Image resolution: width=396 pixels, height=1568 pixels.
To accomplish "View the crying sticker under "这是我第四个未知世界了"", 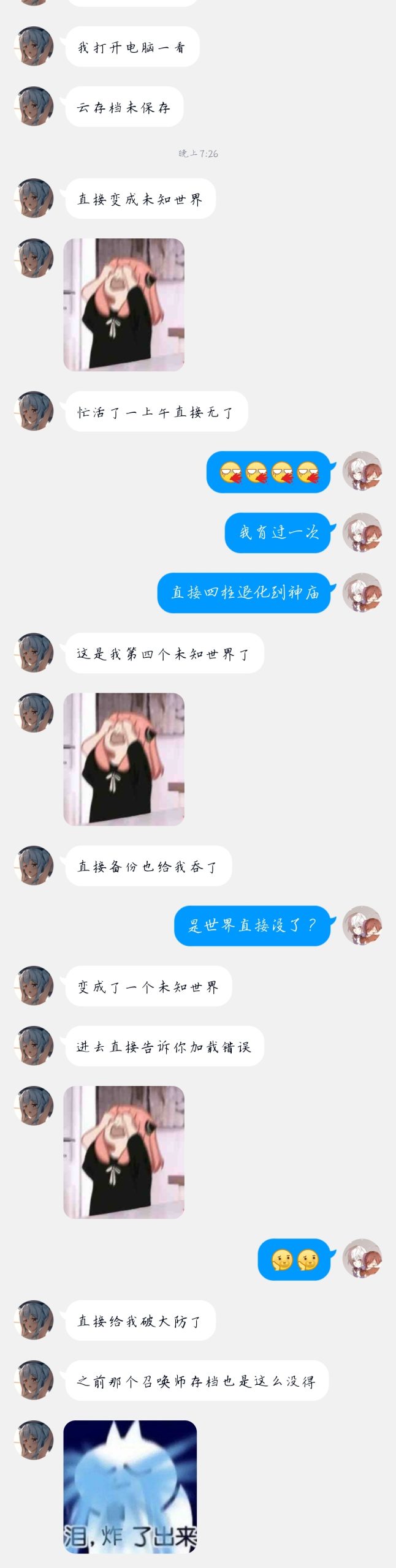I will (x=124, y=759).
